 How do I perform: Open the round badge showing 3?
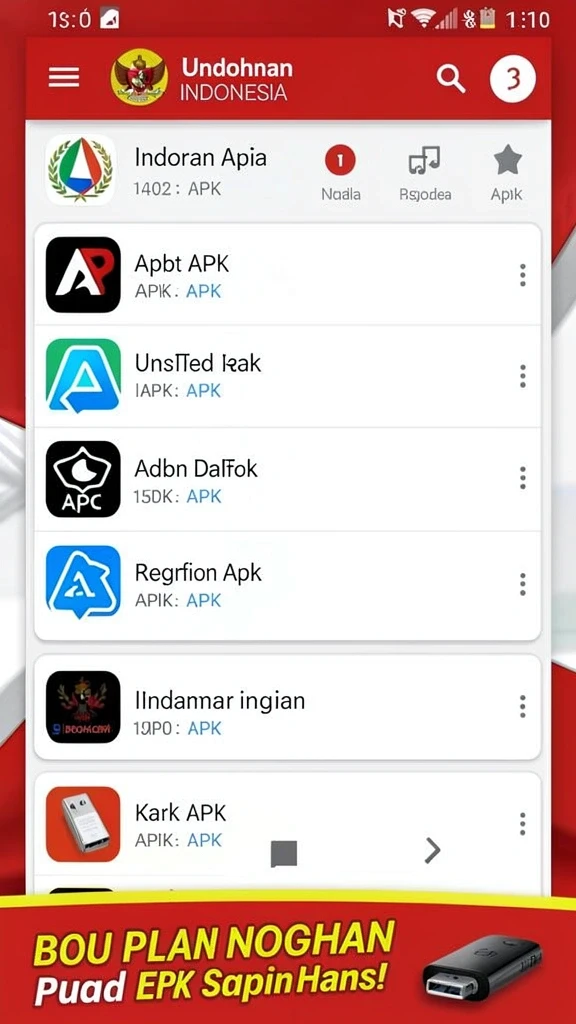coord(513,78)
